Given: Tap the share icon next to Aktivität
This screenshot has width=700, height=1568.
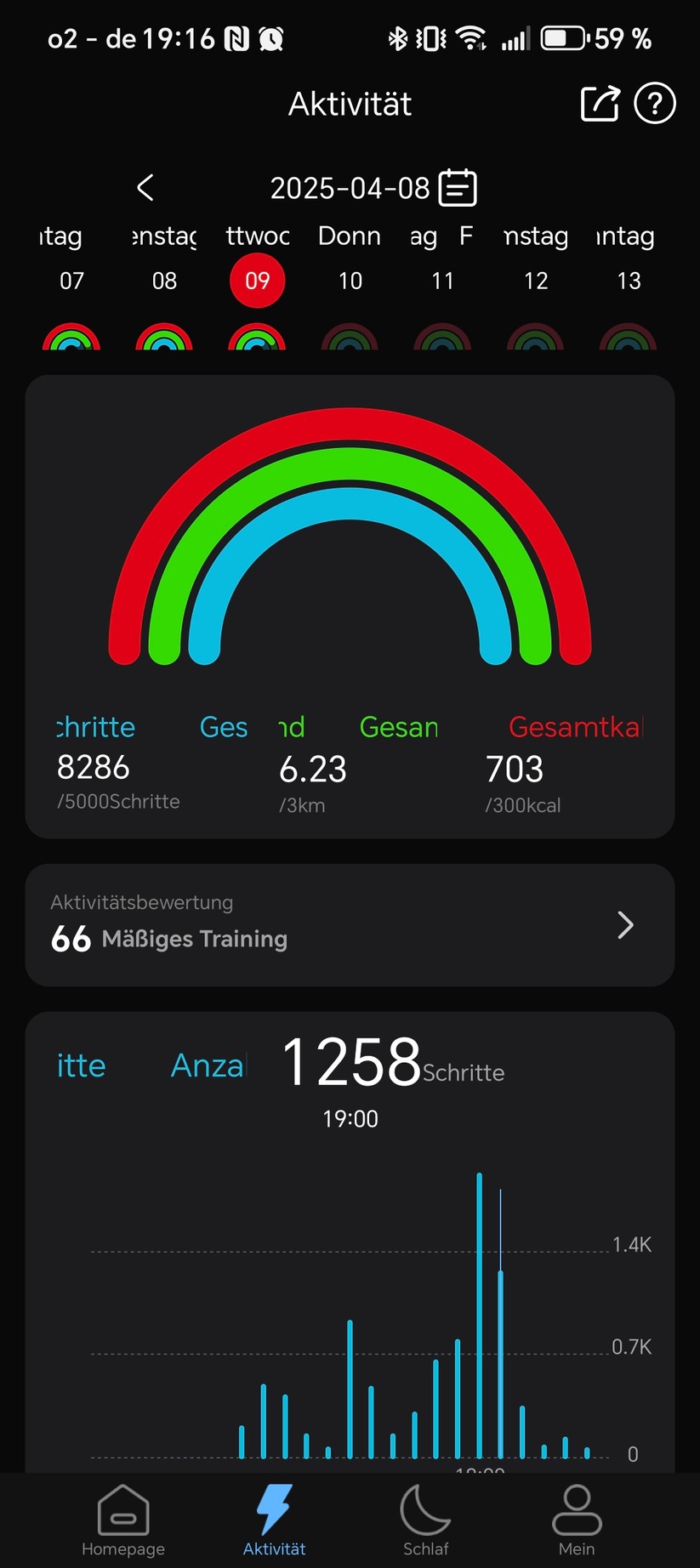Looking at the screenshot, I should click(600, 103).
